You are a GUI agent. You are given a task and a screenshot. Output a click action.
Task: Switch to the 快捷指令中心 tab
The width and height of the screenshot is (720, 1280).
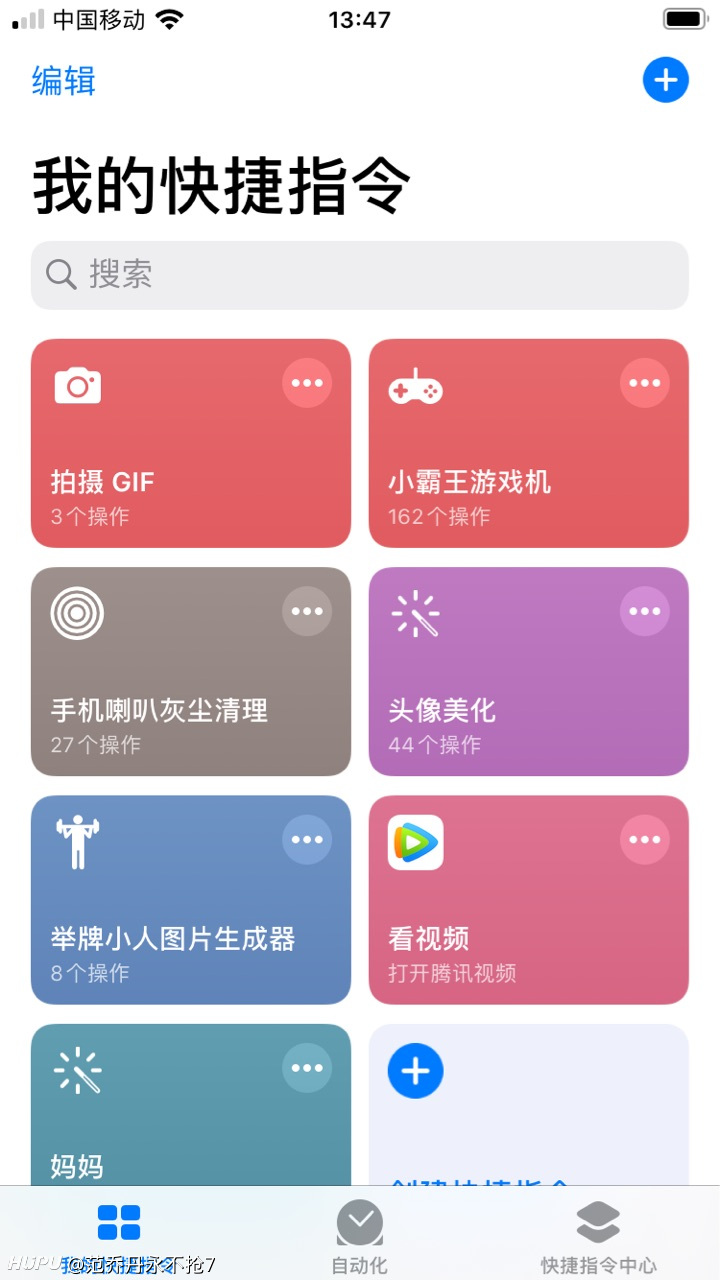[599, 1237]
